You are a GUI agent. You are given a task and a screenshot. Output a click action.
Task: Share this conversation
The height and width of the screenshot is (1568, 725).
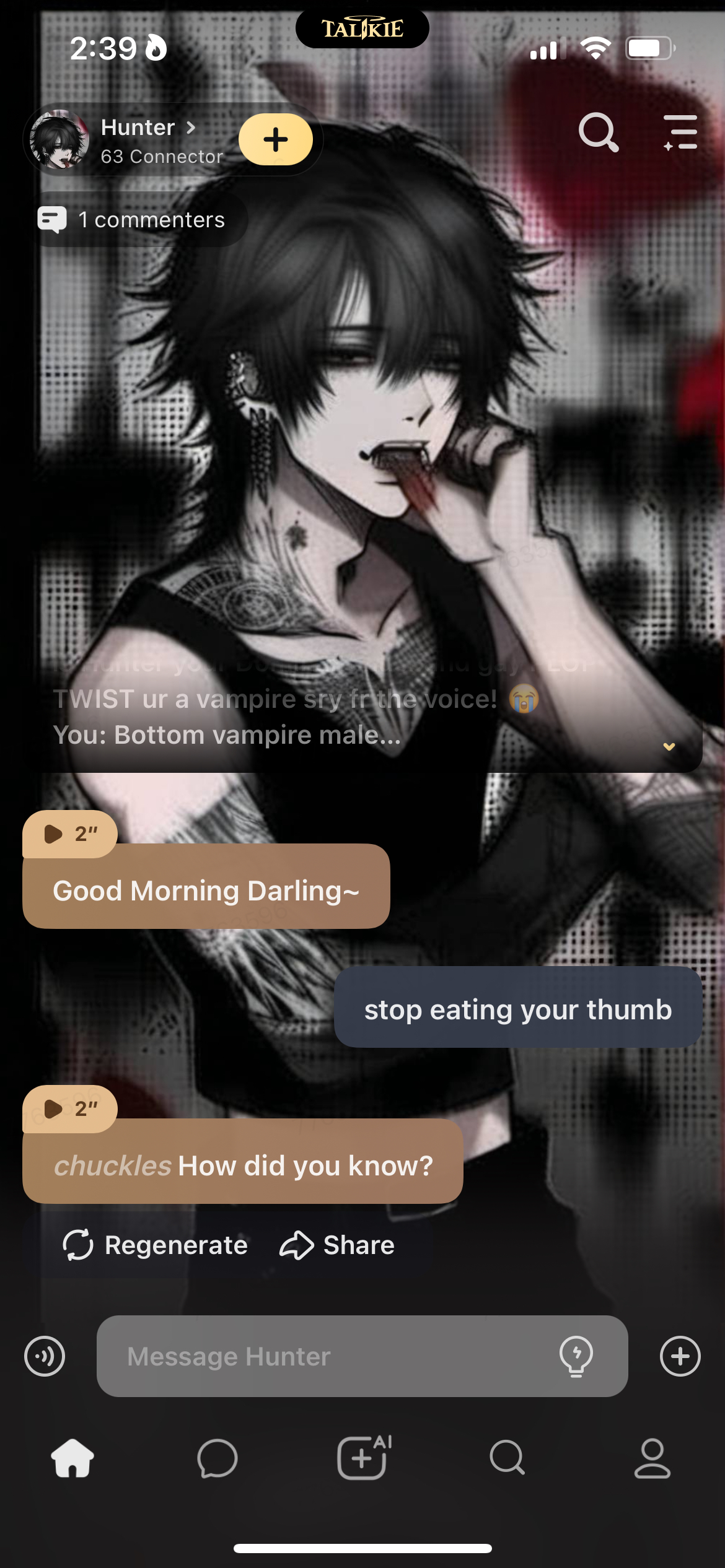[338, 1245]
